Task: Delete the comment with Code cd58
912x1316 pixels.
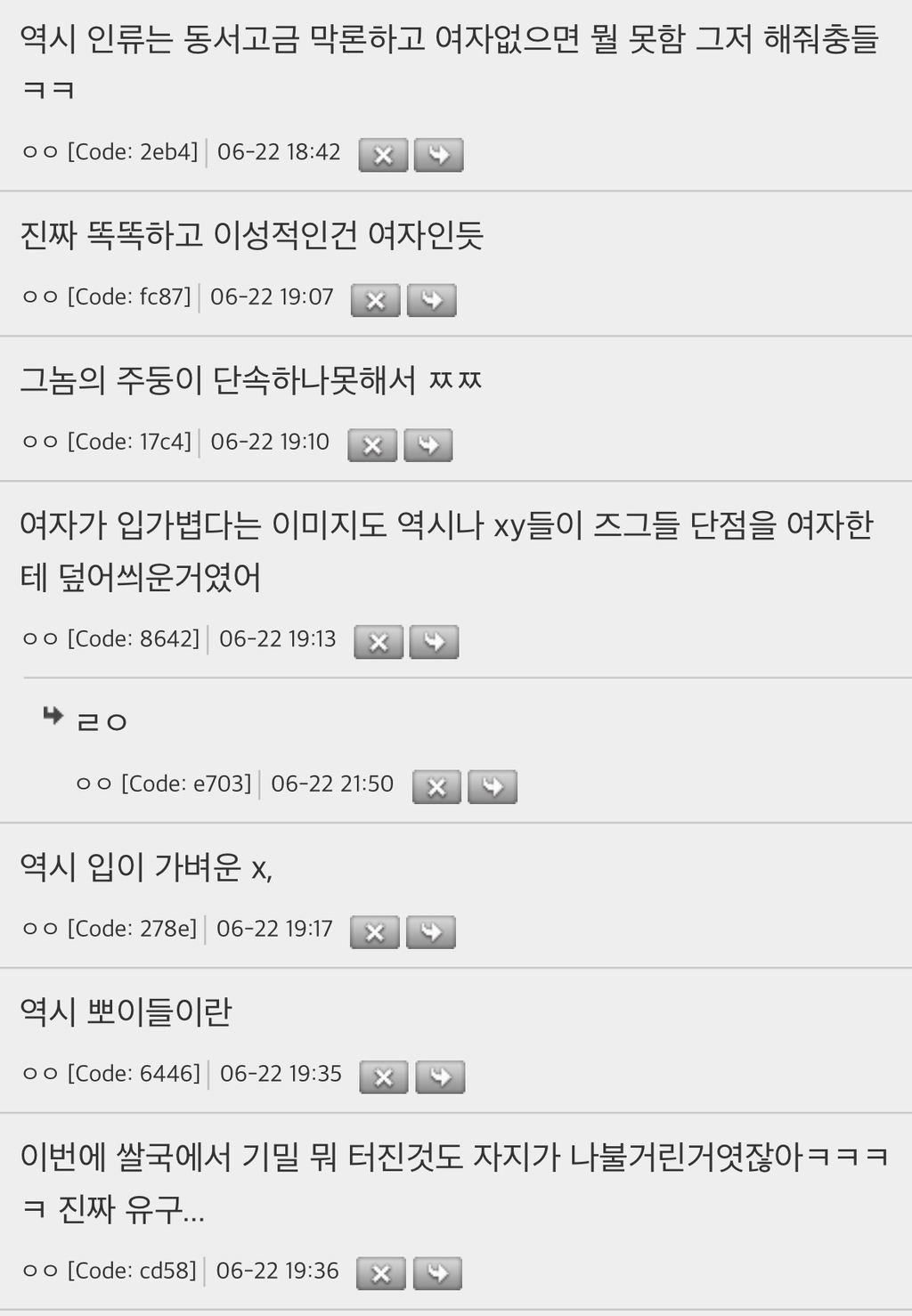Action: pos(380,1273)
